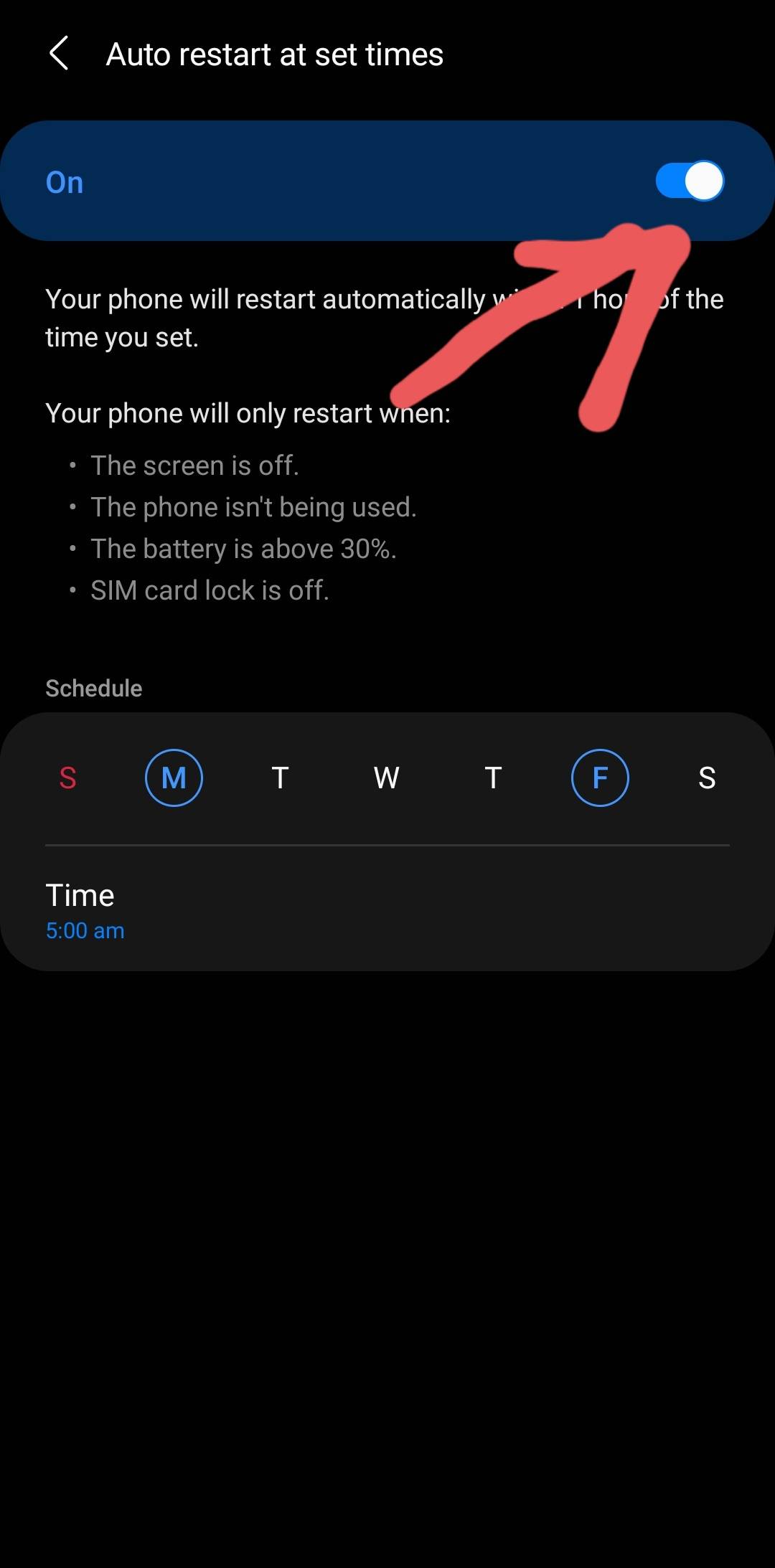
Task: Tap the Schedule section header
Action: tap(93, 688)
